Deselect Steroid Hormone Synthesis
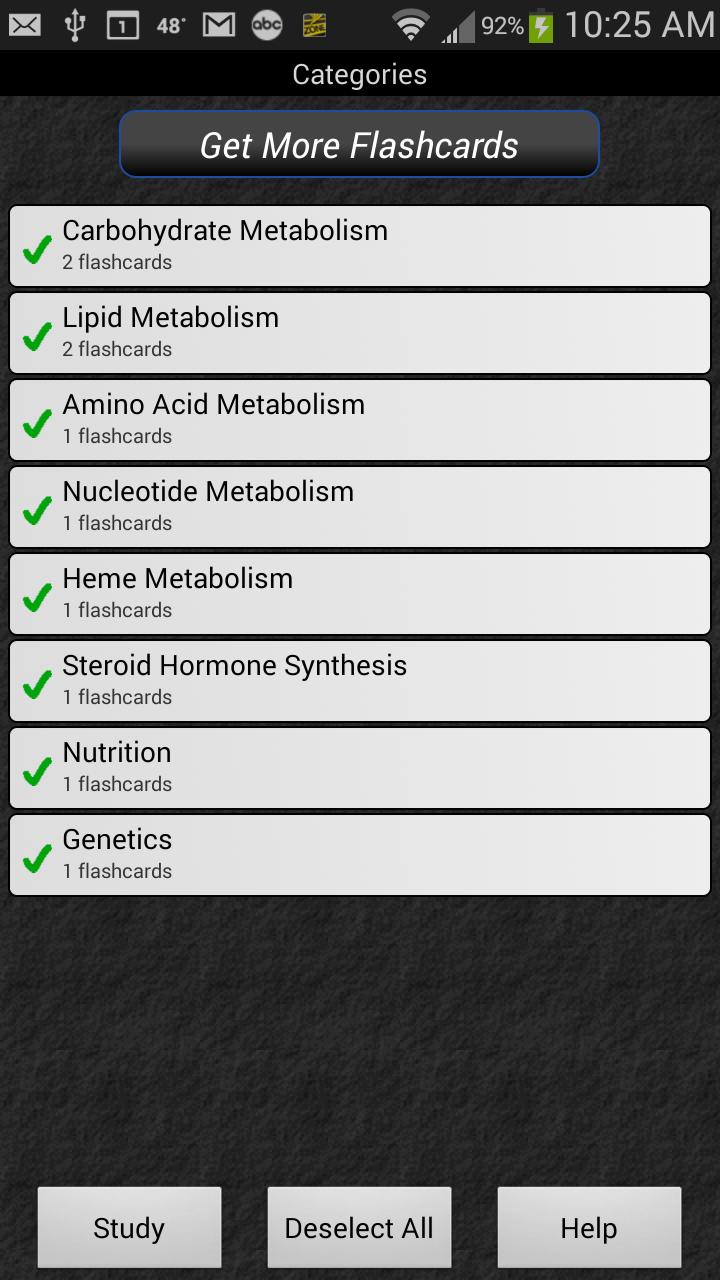This screenshot has width=720, height=1280. pos(360,681)
